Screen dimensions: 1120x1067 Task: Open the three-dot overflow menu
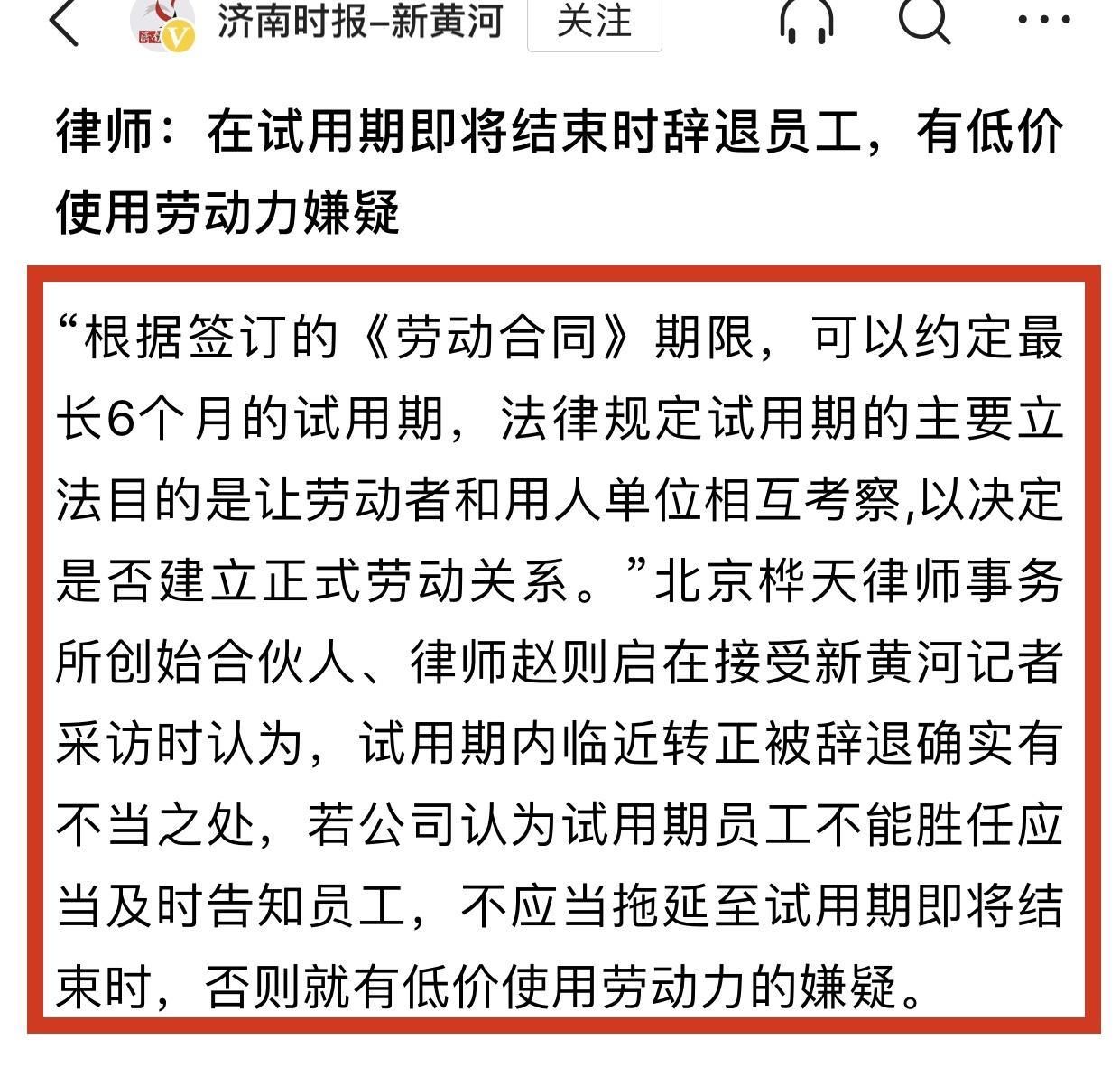(x=1043, y=20)
